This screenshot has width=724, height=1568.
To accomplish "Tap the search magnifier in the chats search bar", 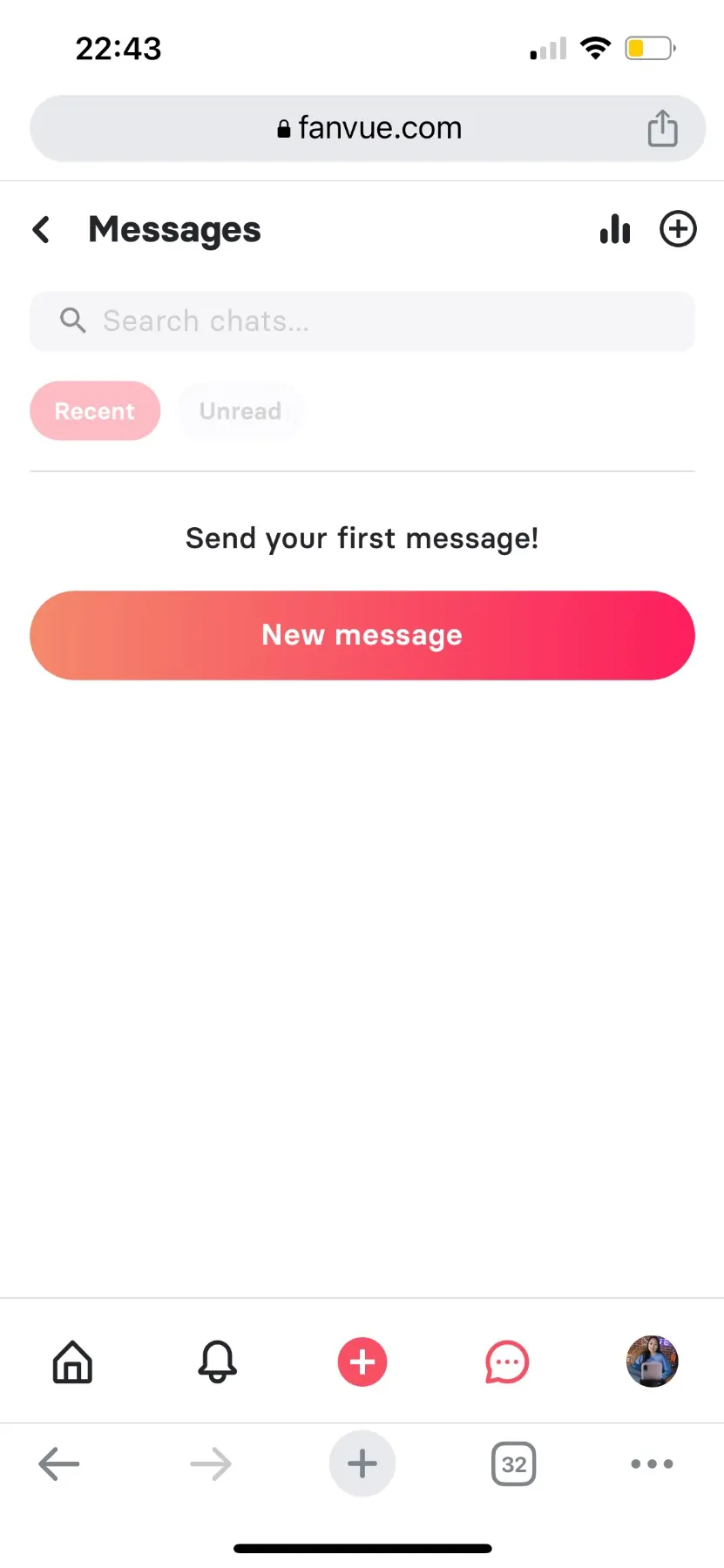I will pyautogui.click(x=73, y=321).
